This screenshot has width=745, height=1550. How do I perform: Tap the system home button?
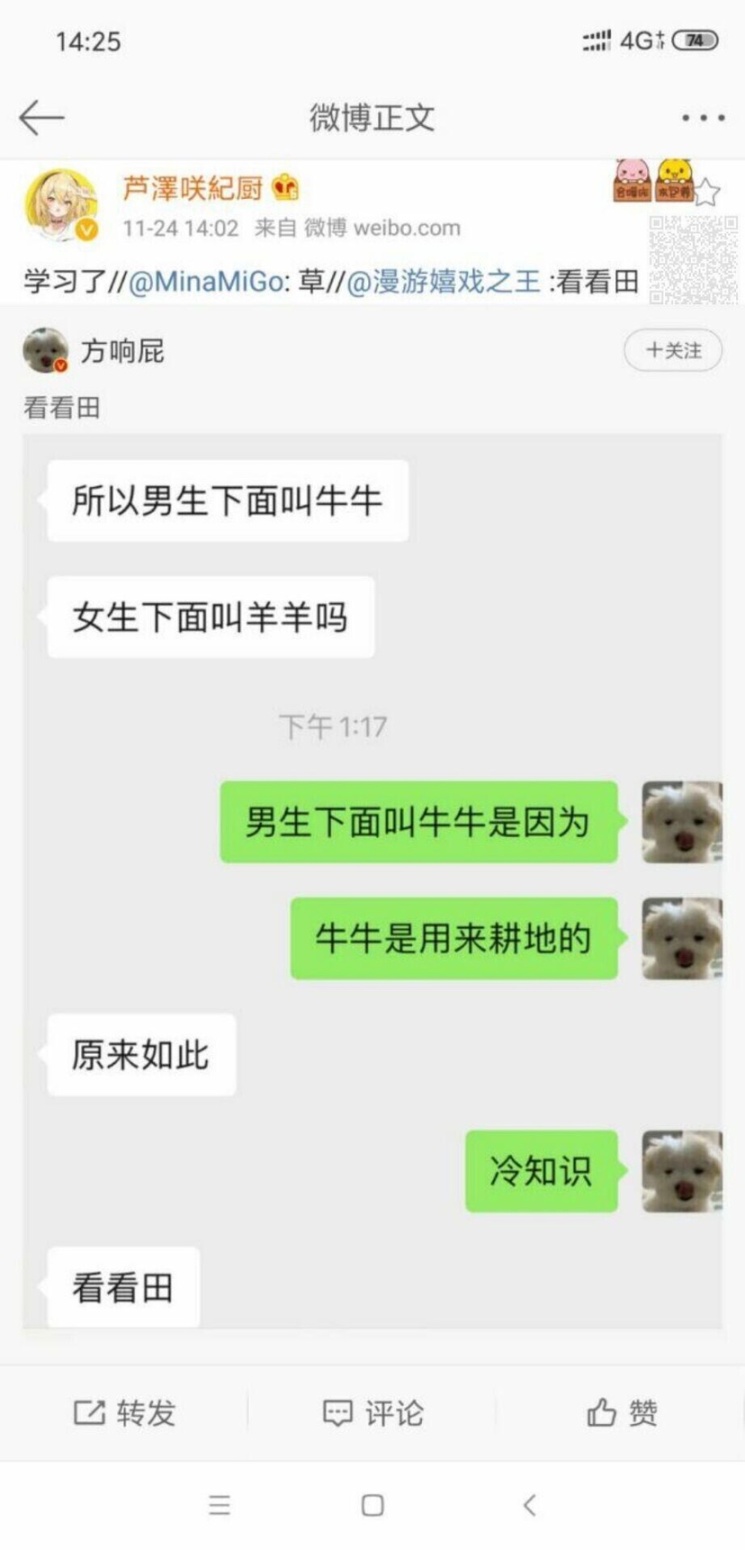(x=372, y=1505)
